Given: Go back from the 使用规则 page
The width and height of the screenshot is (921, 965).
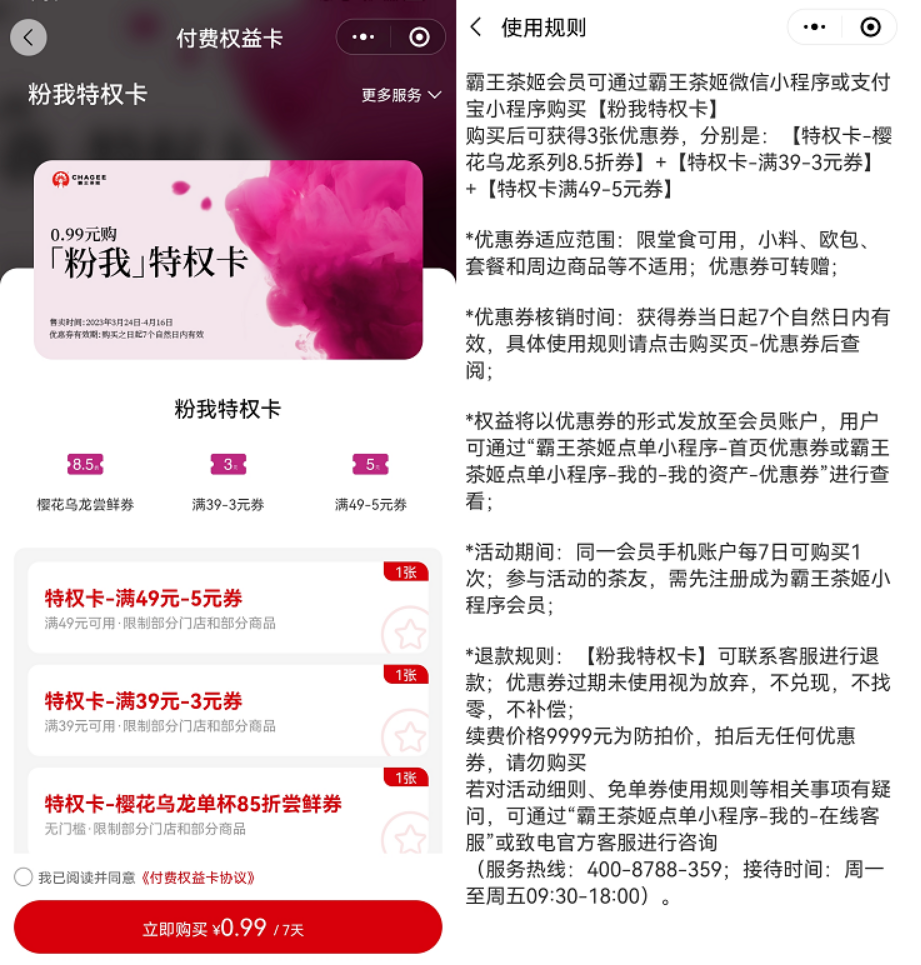Looking at the screenshot, I should click(476, 27).
